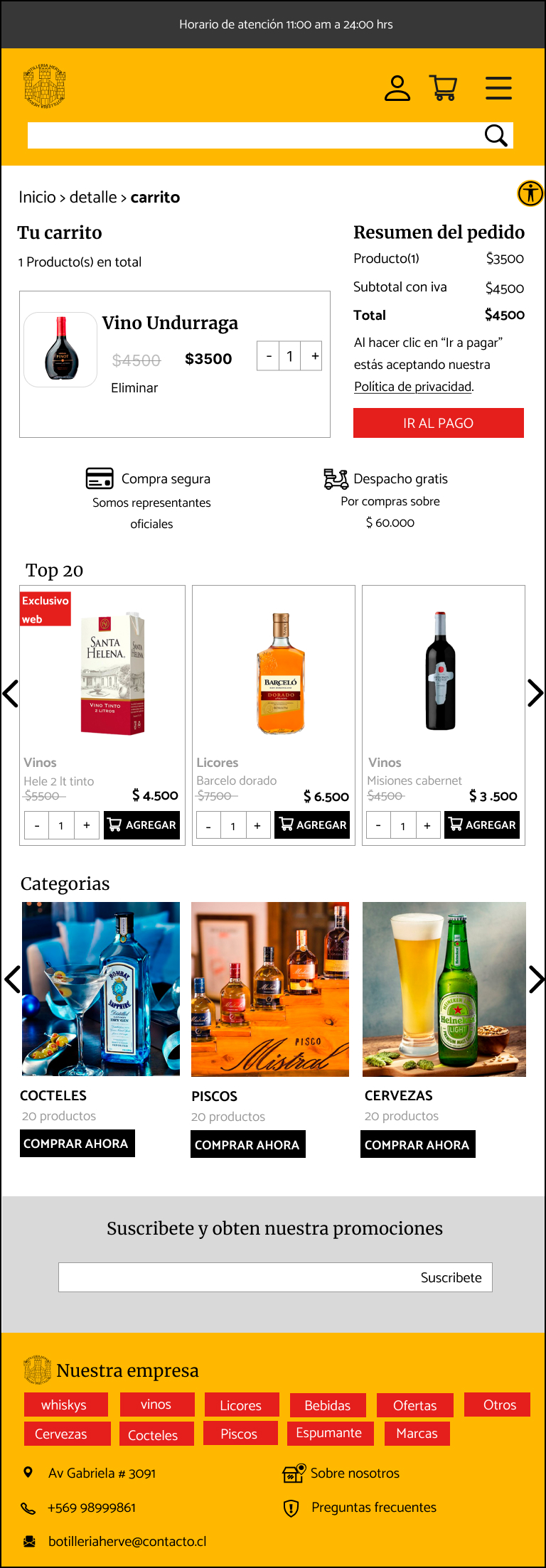Click the credit card 'Compra segura' icon

click(100, 478)
